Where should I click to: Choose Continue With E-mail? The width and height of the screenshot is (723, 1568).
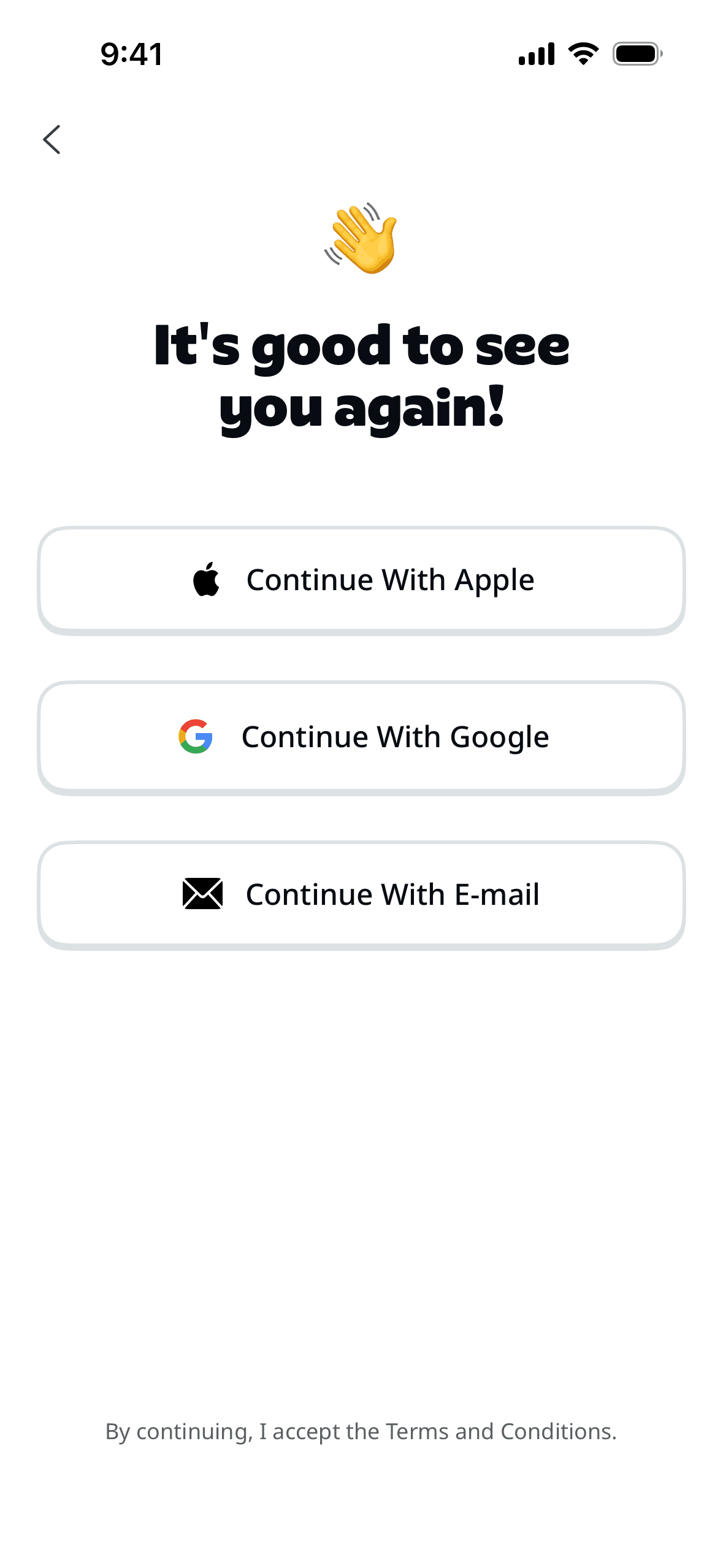coord(361,895)
